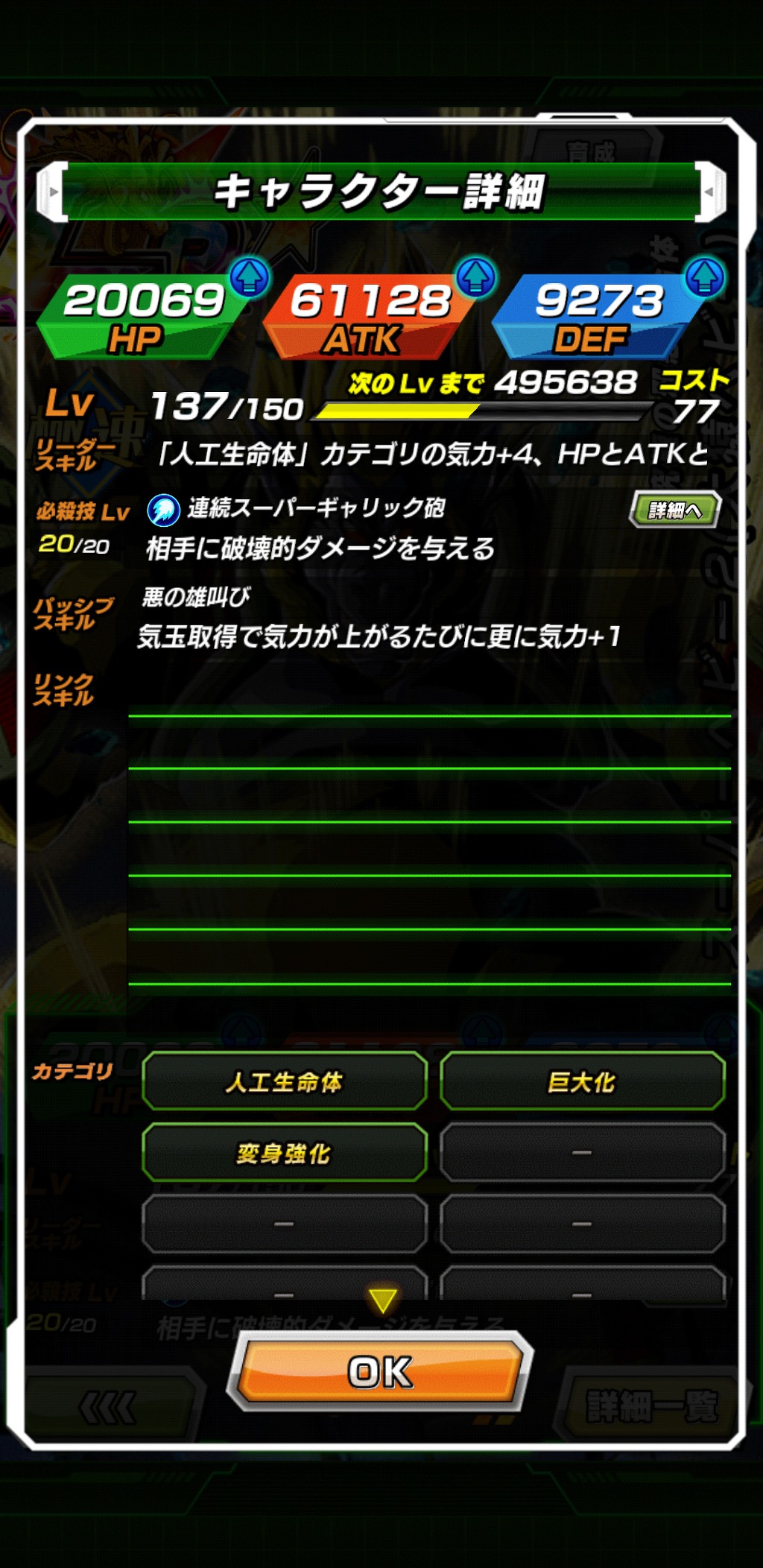Tap the blue up arrow on ATK
Viewport: 763px width, 1568px height.
pyautogui.click(x=476, y=277)
